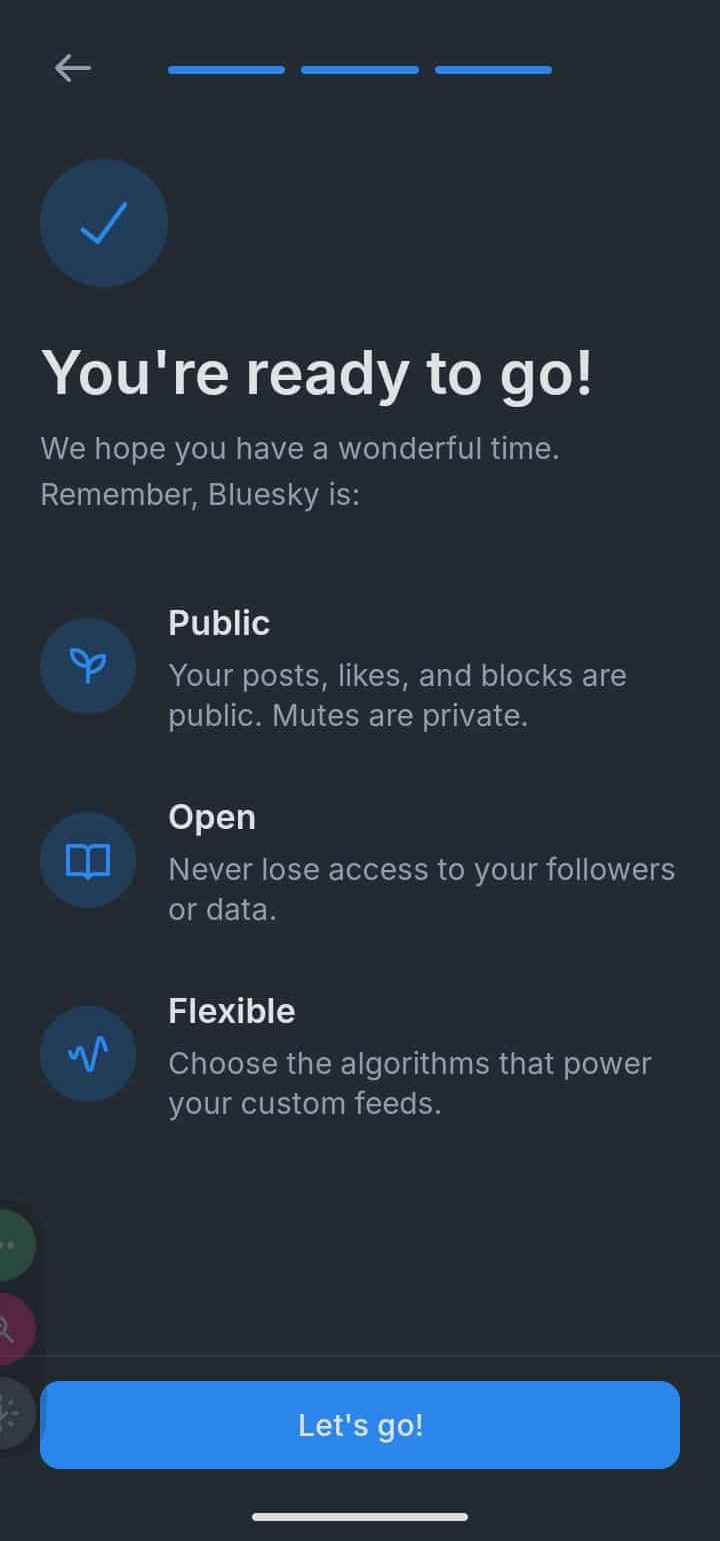Screen dimensions: 720x1541
Task: Click the first progress bar segment
Action: [226, 69]
